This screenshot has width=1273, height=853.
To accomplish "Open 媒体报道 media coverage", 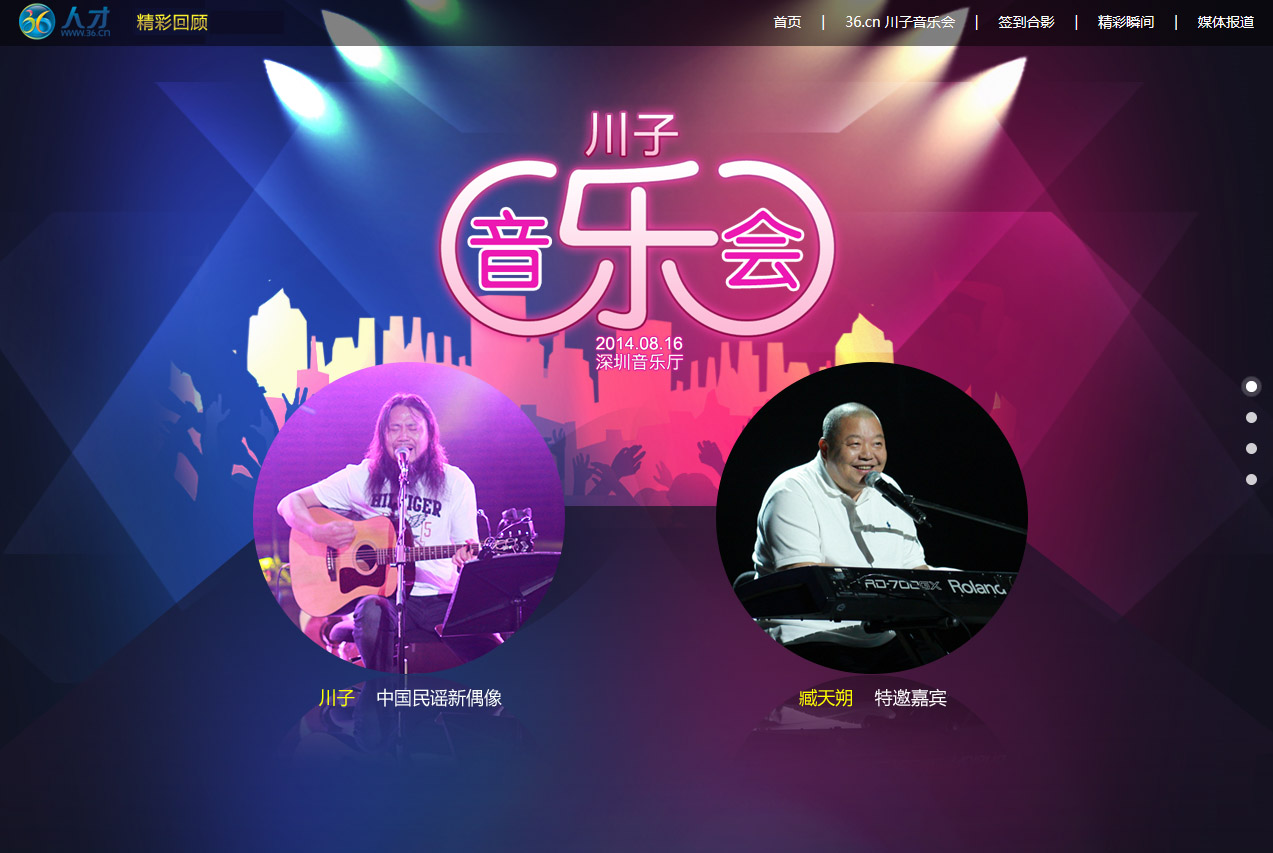I will tap(1225, 22).
